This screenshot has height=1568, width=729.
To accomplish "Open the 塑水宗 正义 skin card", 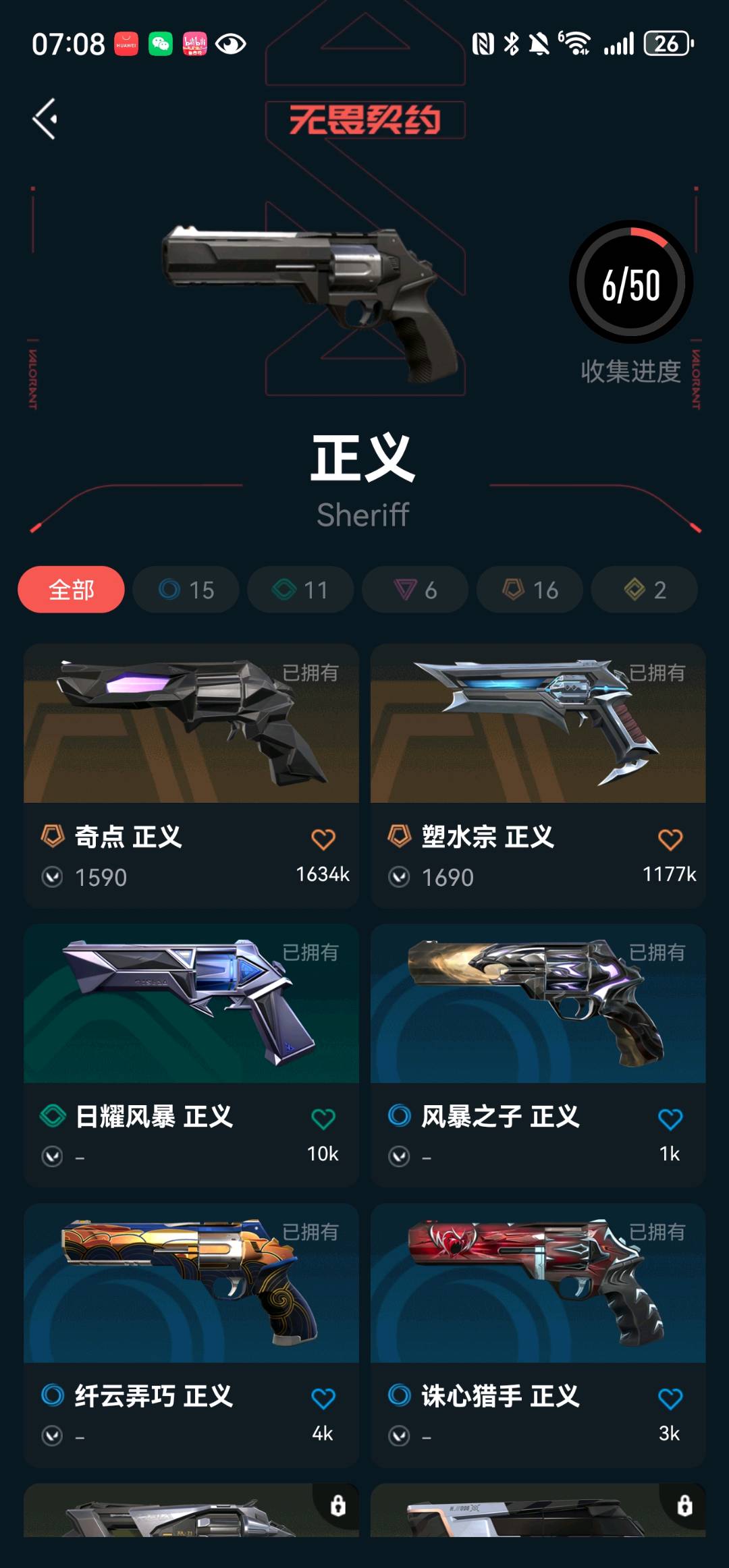I will [538, 775].
